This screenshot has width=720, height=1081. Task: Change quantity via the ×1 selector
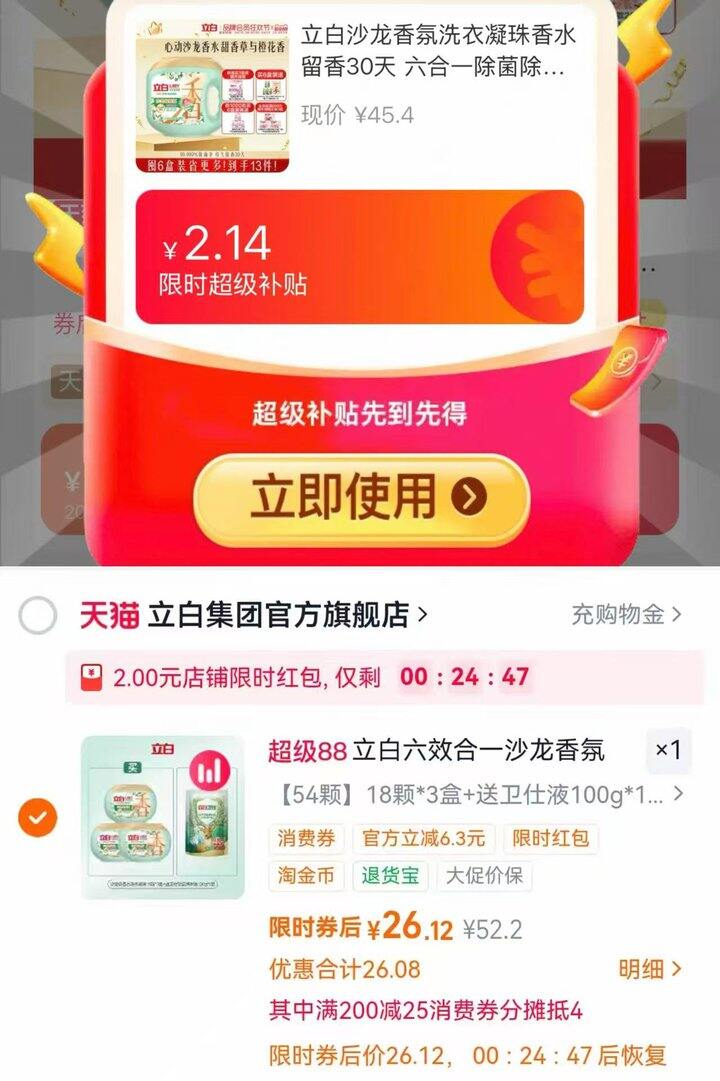668,750
